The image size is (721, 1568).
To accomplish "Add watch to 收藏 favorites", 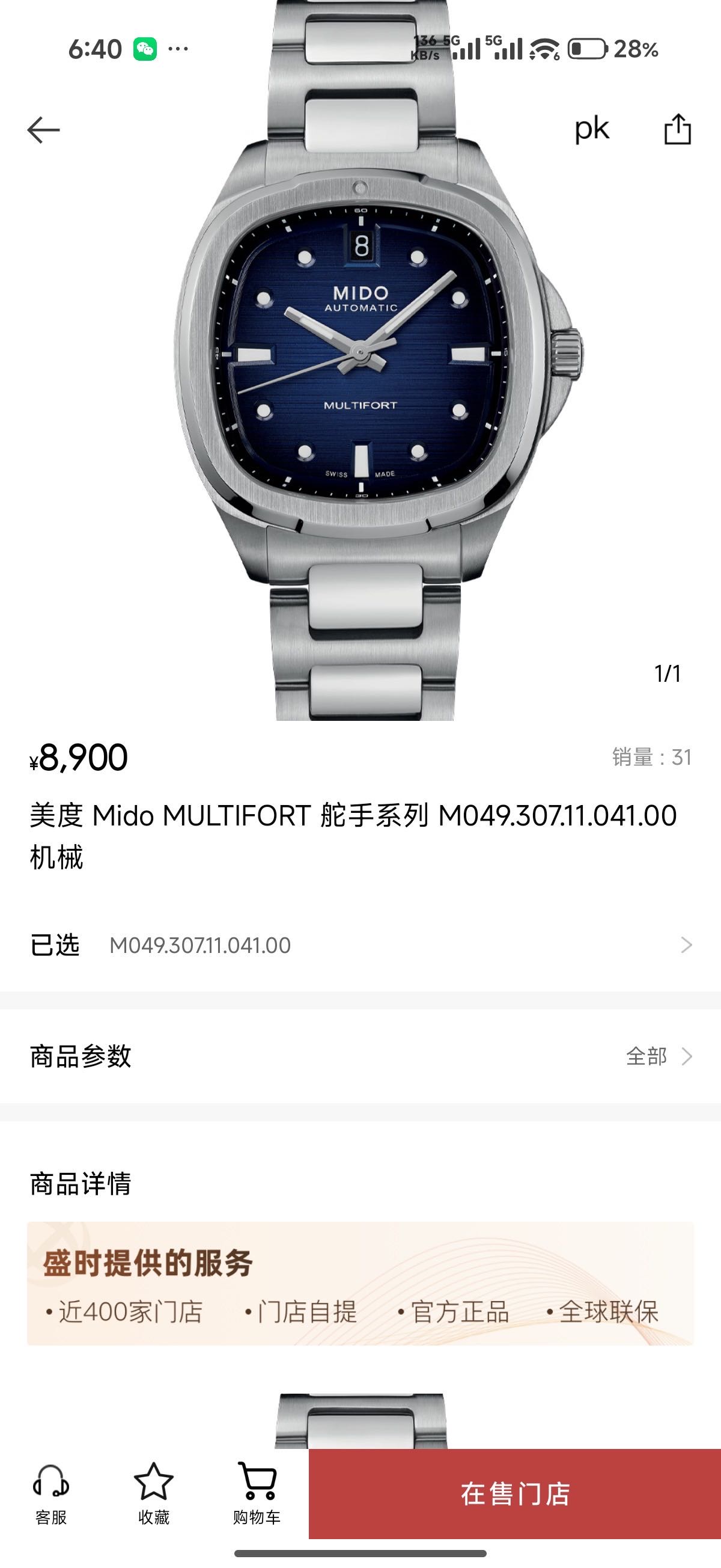I will (x=153, y=1493).
